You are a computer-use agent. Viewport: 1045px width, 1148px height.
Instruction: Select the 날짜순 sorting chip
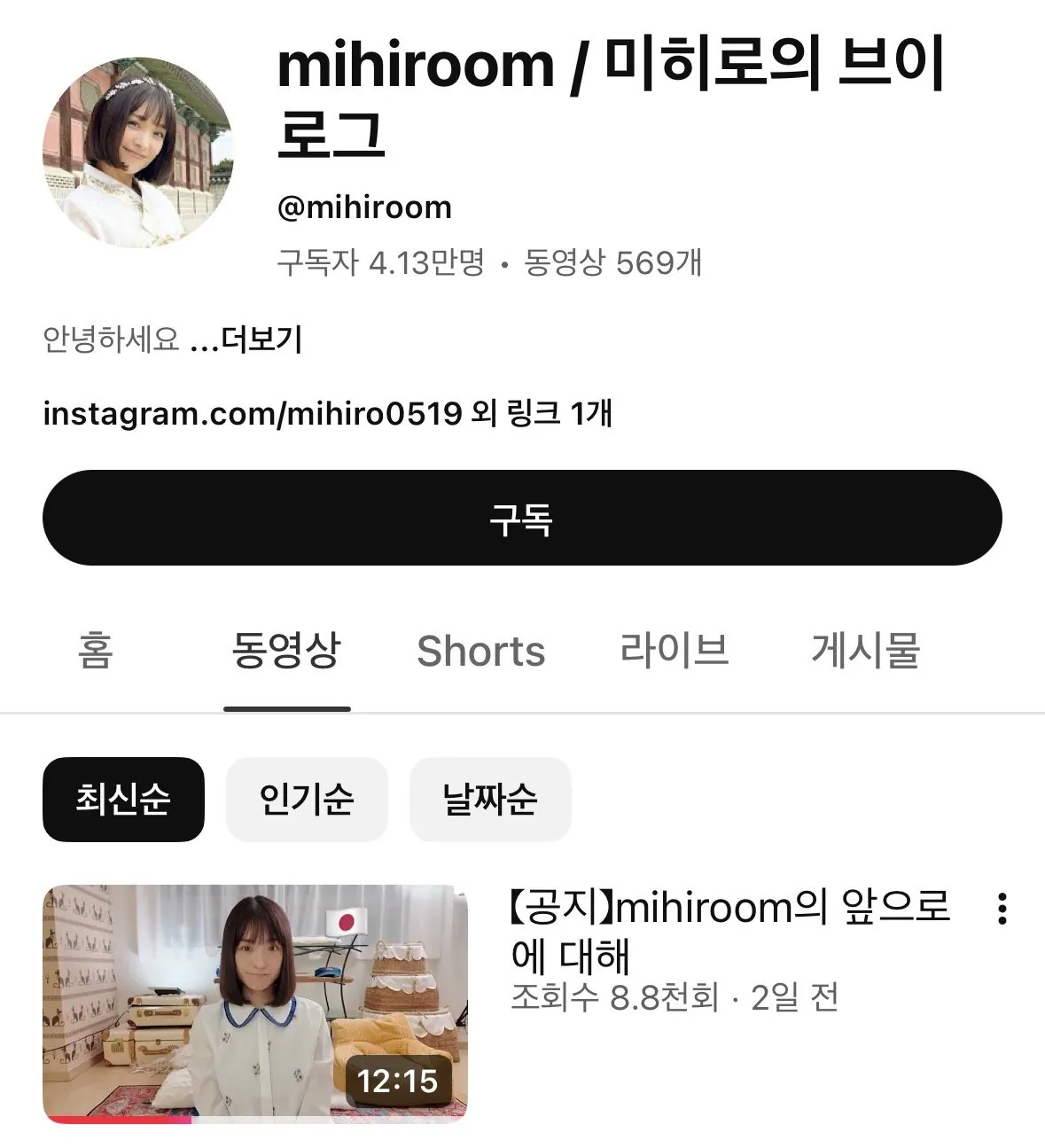click(x=490, y=800)
